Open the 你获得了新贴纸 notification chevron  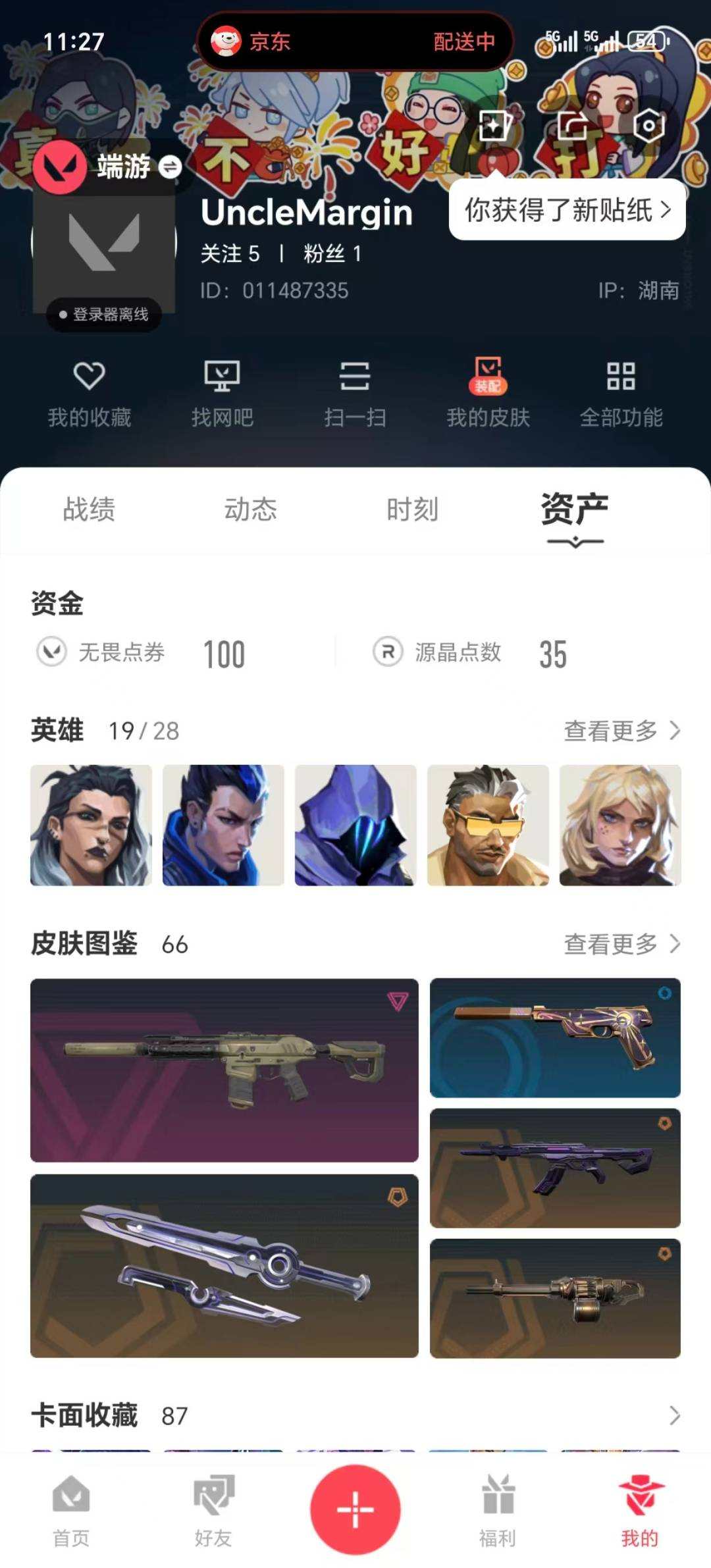click(x=667, y=209)
